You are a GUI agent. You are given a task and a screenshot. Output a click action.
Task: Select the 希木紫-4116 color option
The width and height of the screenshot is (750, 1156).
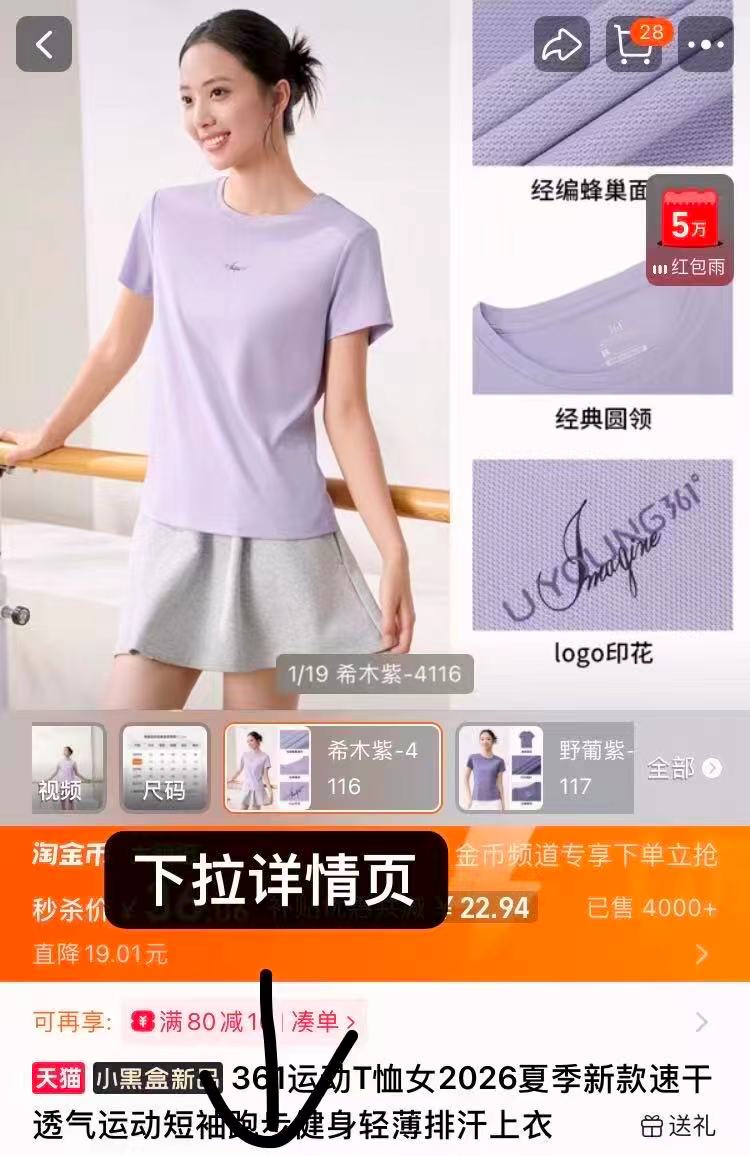pos(332,768)
